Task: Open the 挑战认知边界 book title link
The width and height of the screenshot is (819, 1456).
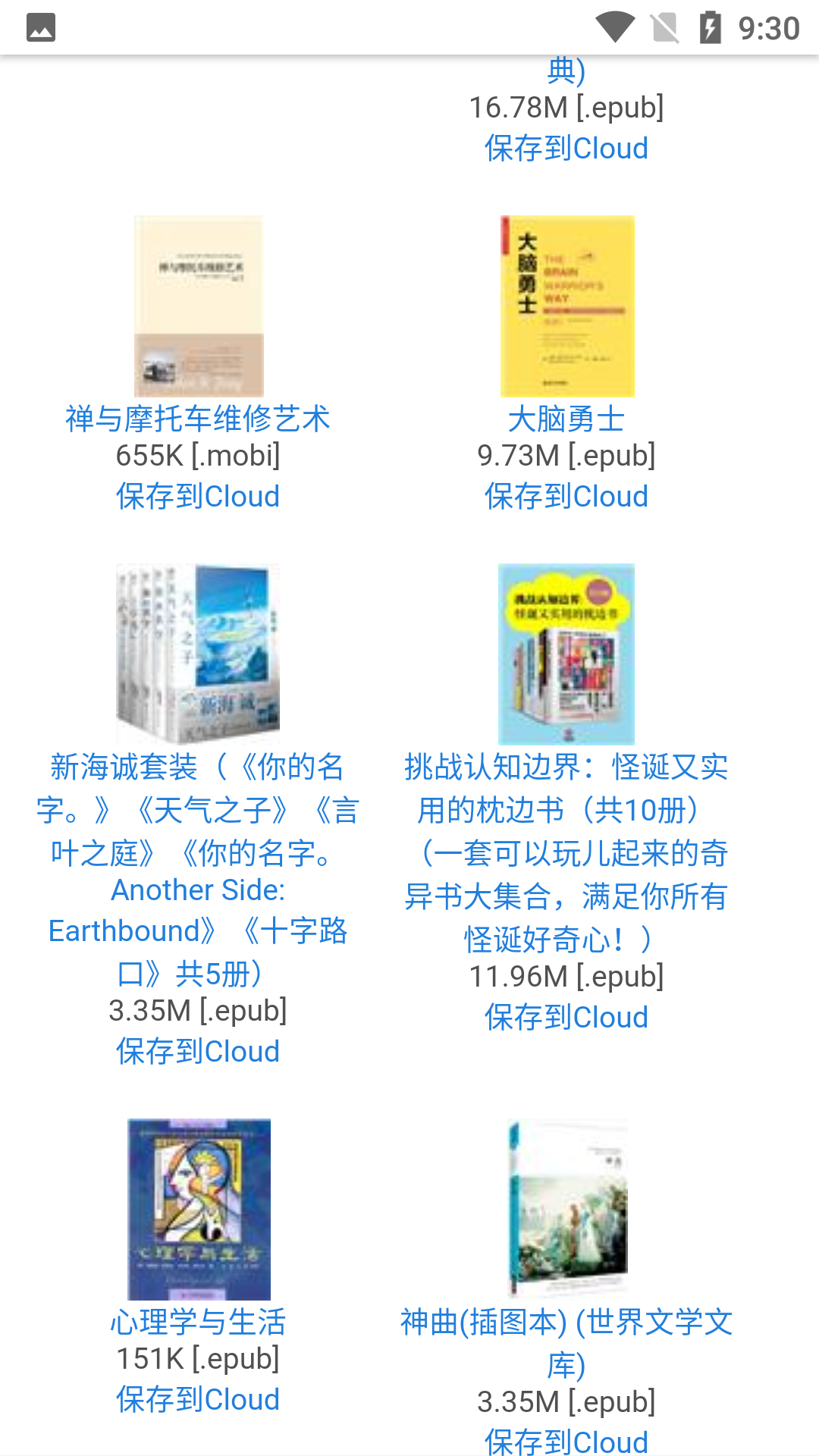Action: point(566,852)
